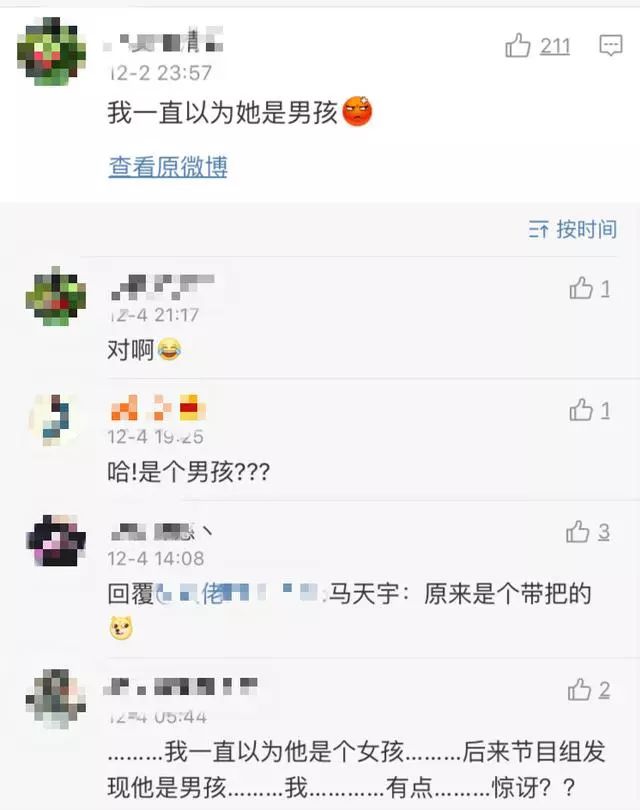Viewport: 640px width, 810px height.
Task: Like the reply mentioning 马天宇
Action: pyautogui.click(x=578, y=532)
